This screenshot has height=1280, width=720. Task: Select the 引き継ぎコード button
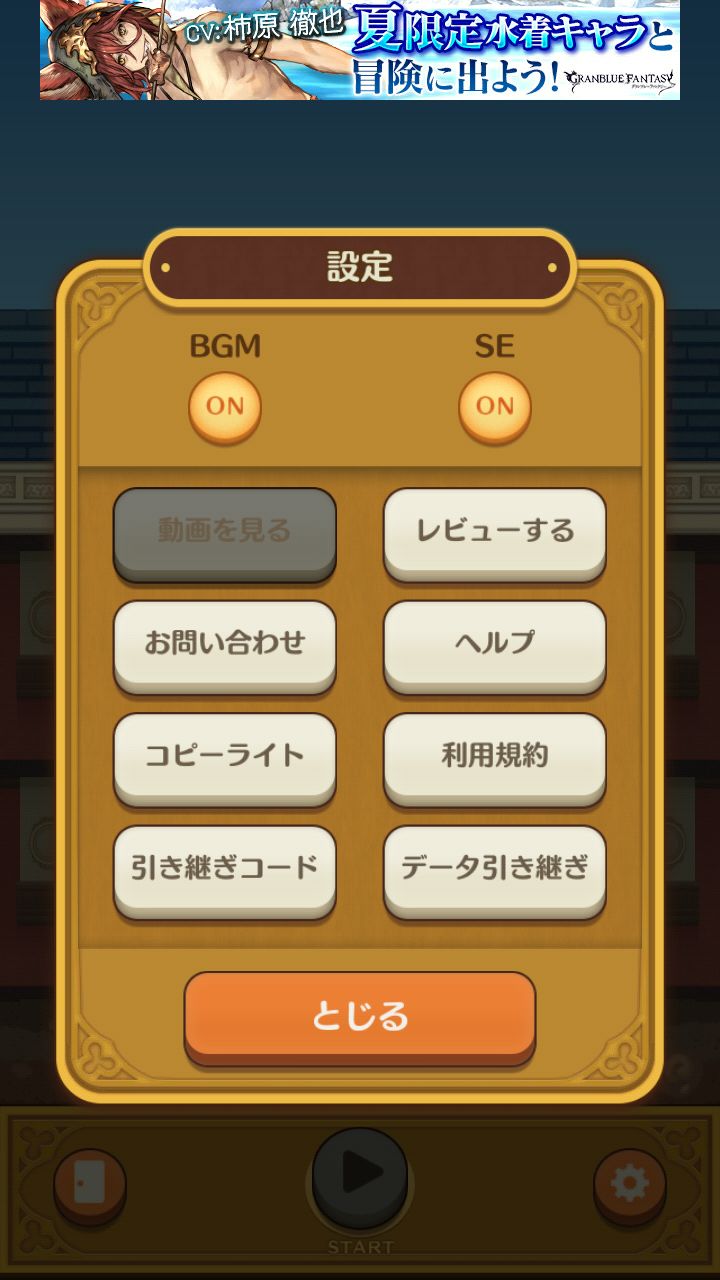click(x=225, y=869)
